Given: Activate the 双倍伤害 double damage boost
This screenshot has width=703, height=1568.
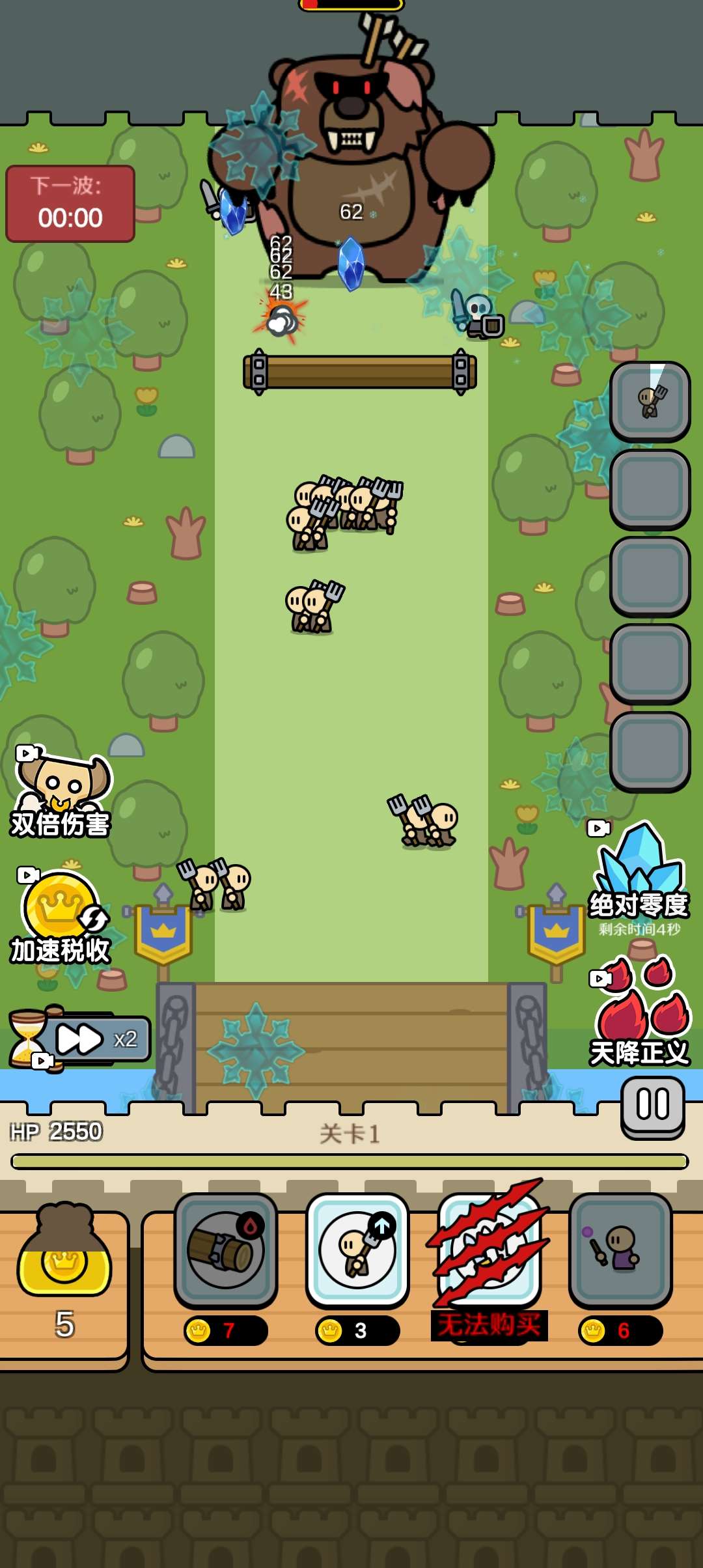Looking at the screenshot, I should [61, 792].
